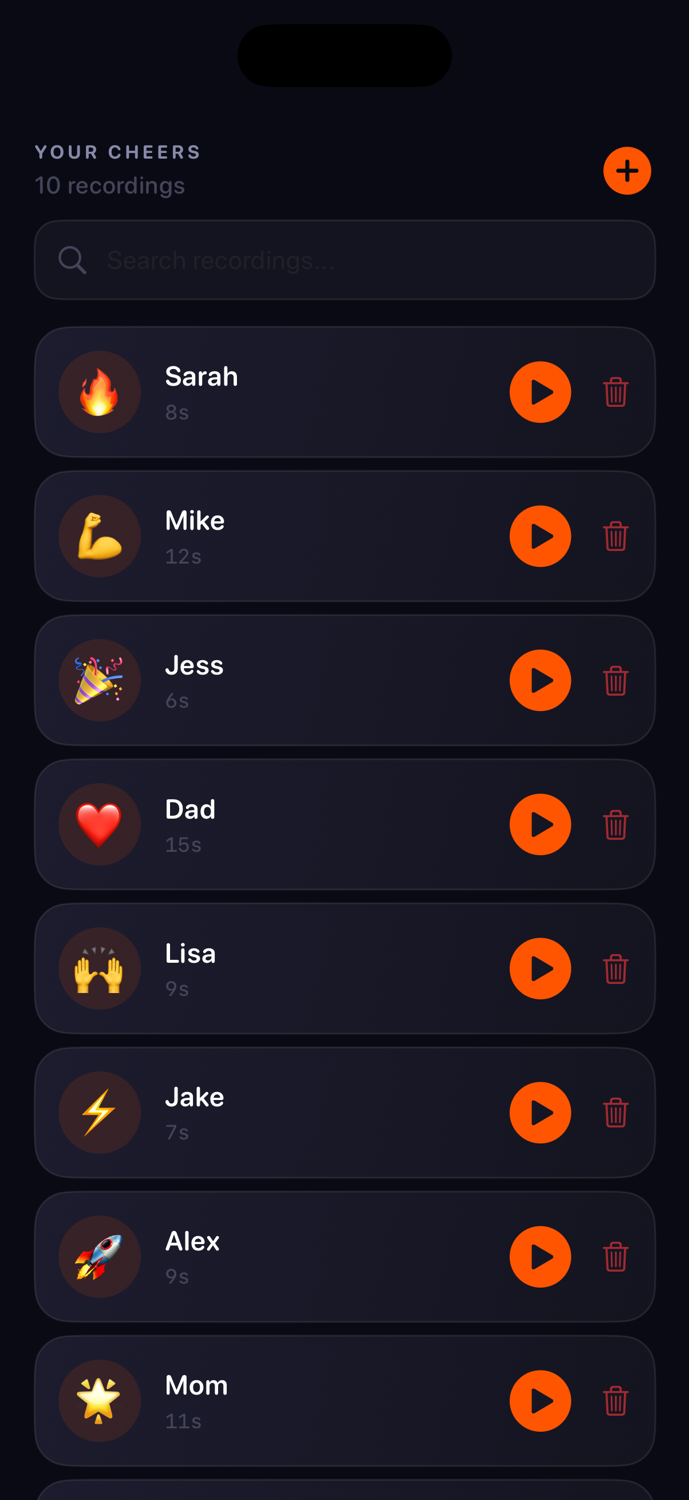Play the recording from Jess
The image size is (689, 1500).
[x=540, y=680]
